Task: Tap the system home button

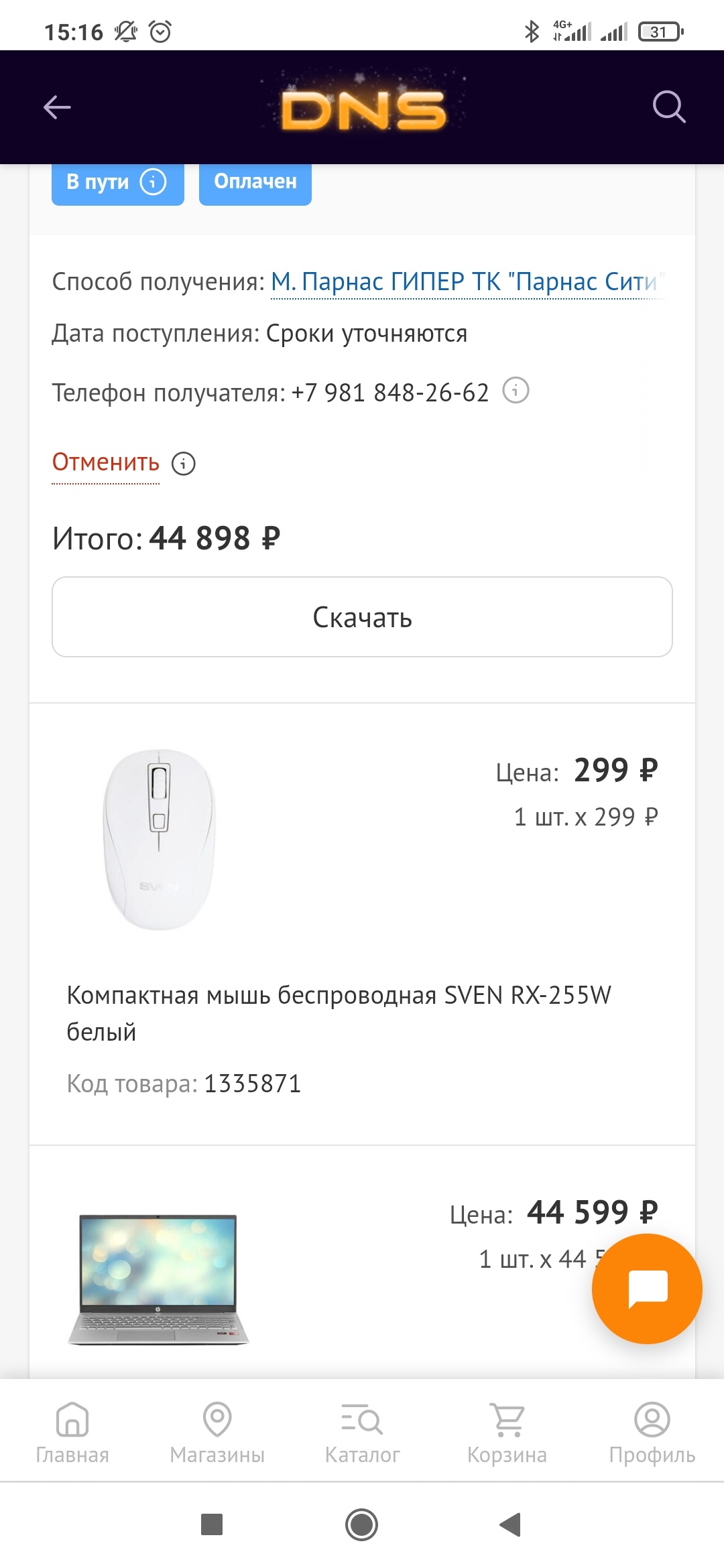Action: coord(362,1524)
